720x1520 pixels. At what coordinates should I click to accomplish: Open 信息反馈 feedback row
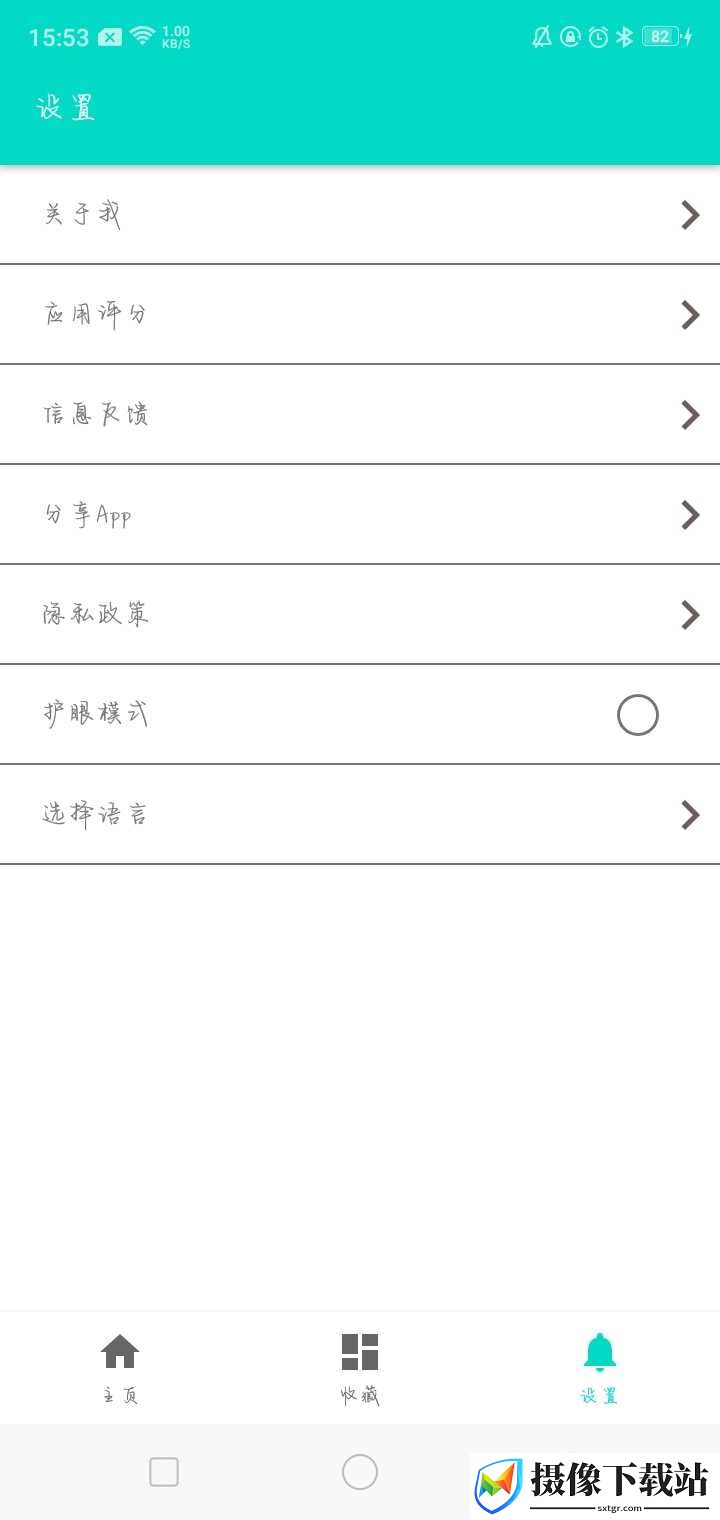(360, 414)
